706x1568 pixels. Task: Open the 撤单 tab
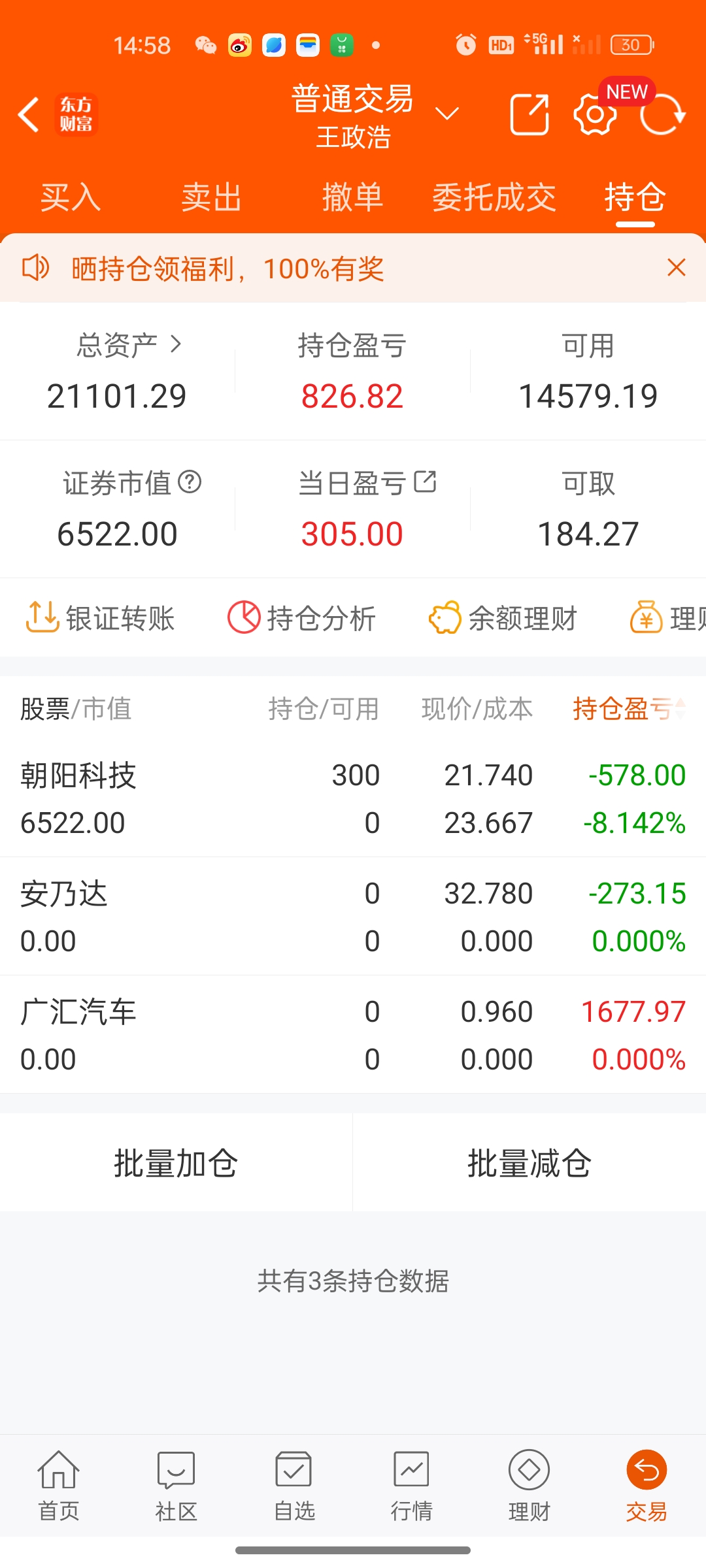(352, 197)
